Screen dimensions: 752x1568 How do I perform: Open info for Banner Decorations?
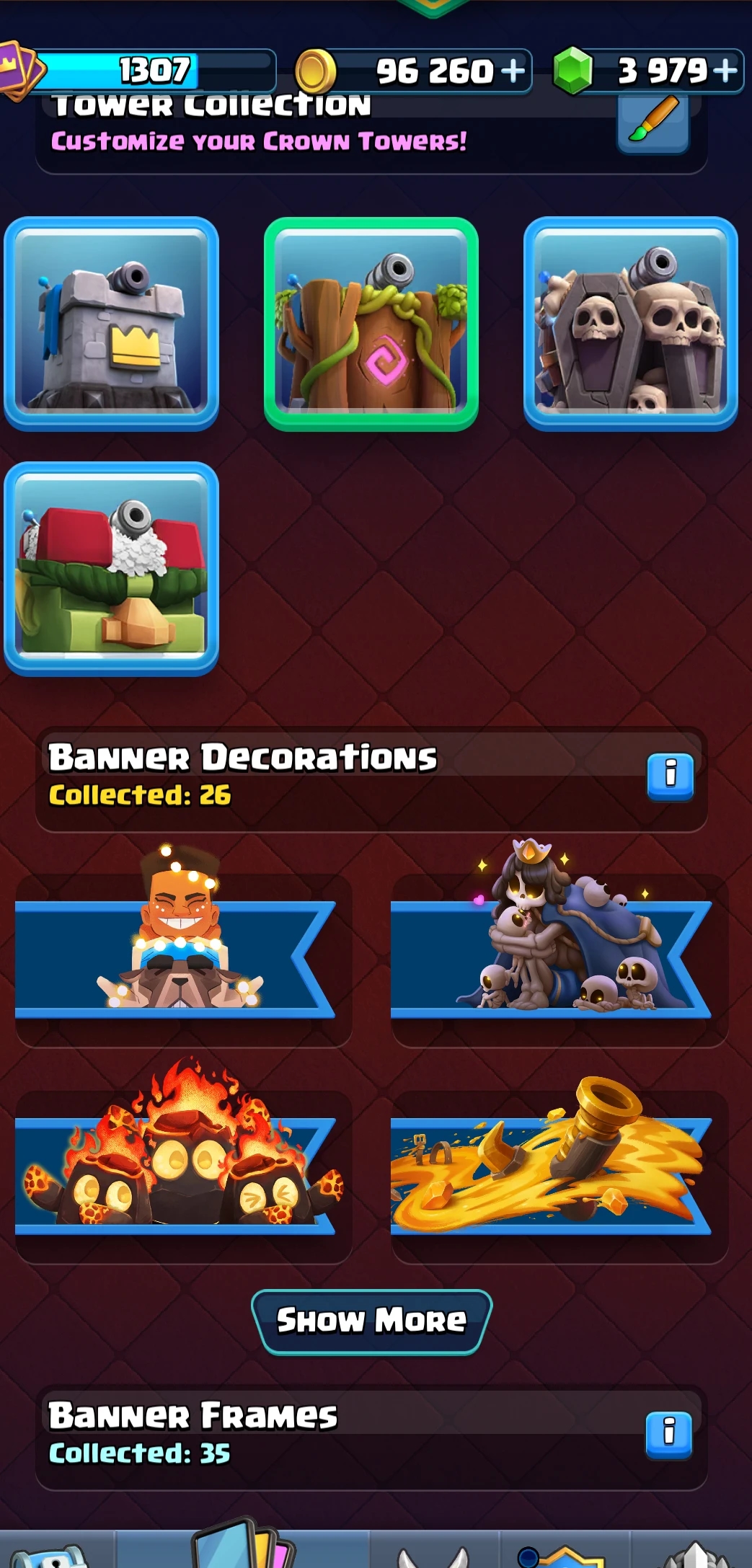point(670,777)
